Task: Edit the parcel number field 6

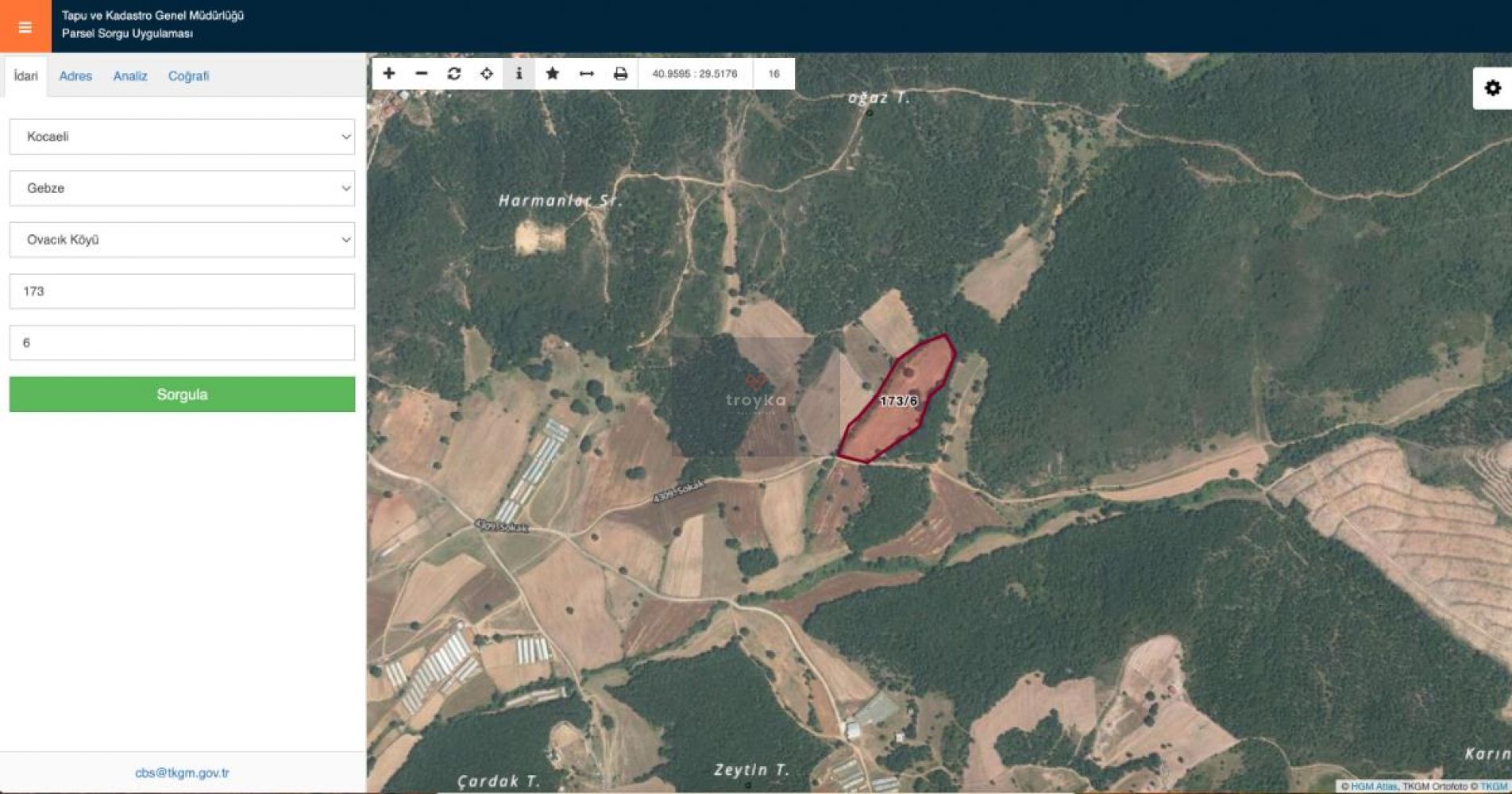Action: (x=182, y=343)
